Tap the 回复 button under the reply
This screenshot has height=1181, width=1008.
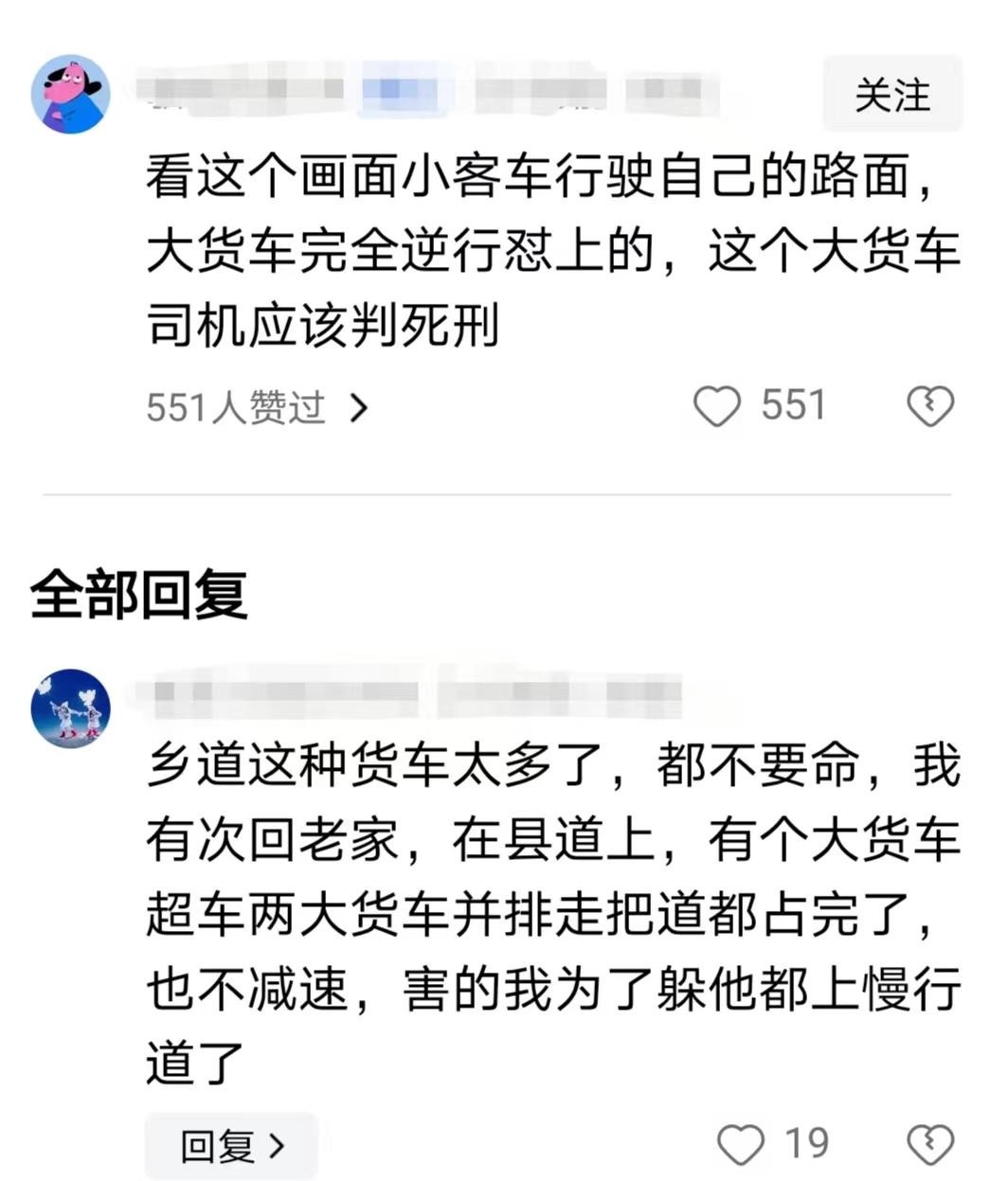(x=231, y=1146)
